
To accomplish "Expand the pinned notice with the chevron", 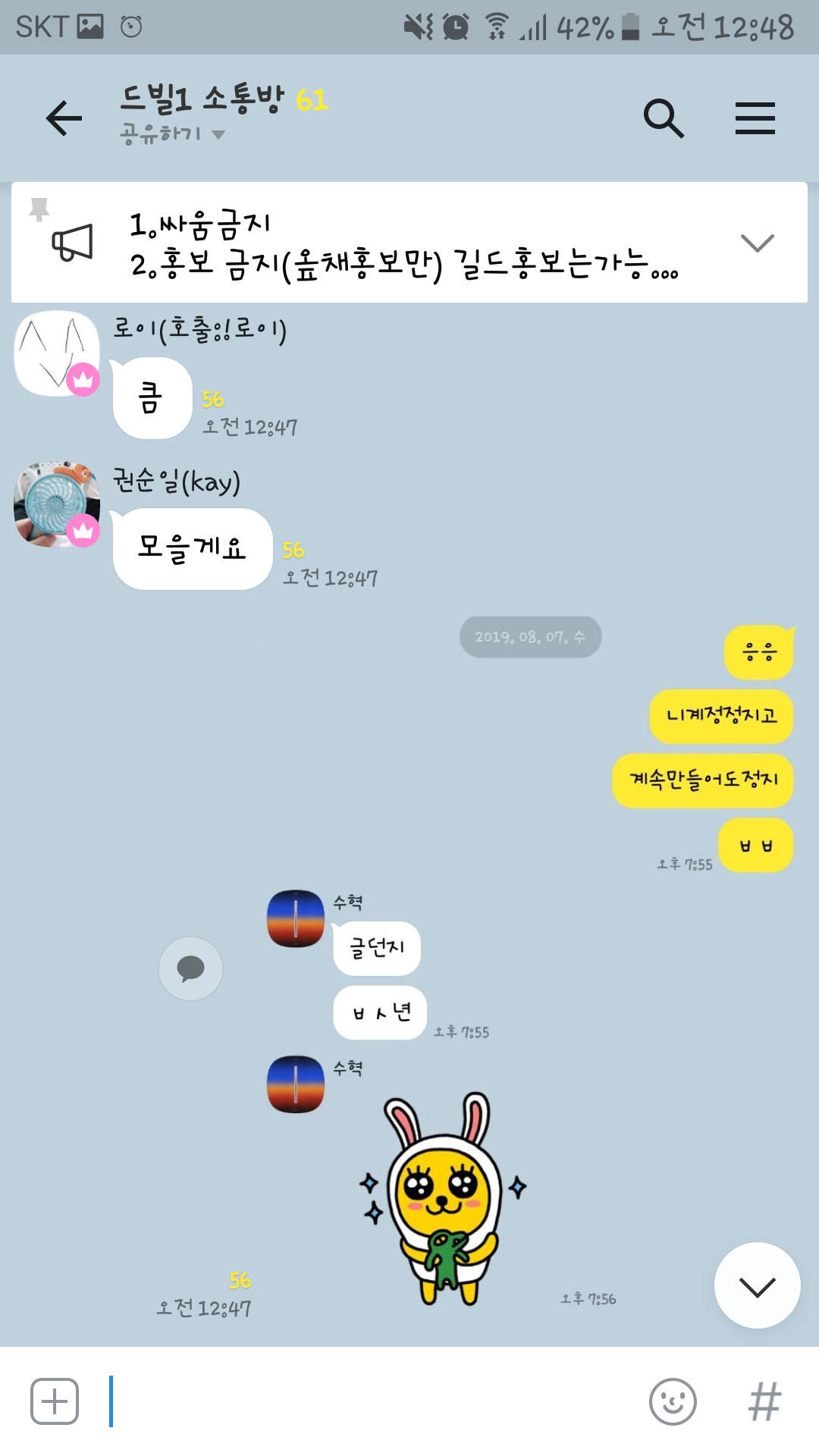I will (x=757, y=243).
